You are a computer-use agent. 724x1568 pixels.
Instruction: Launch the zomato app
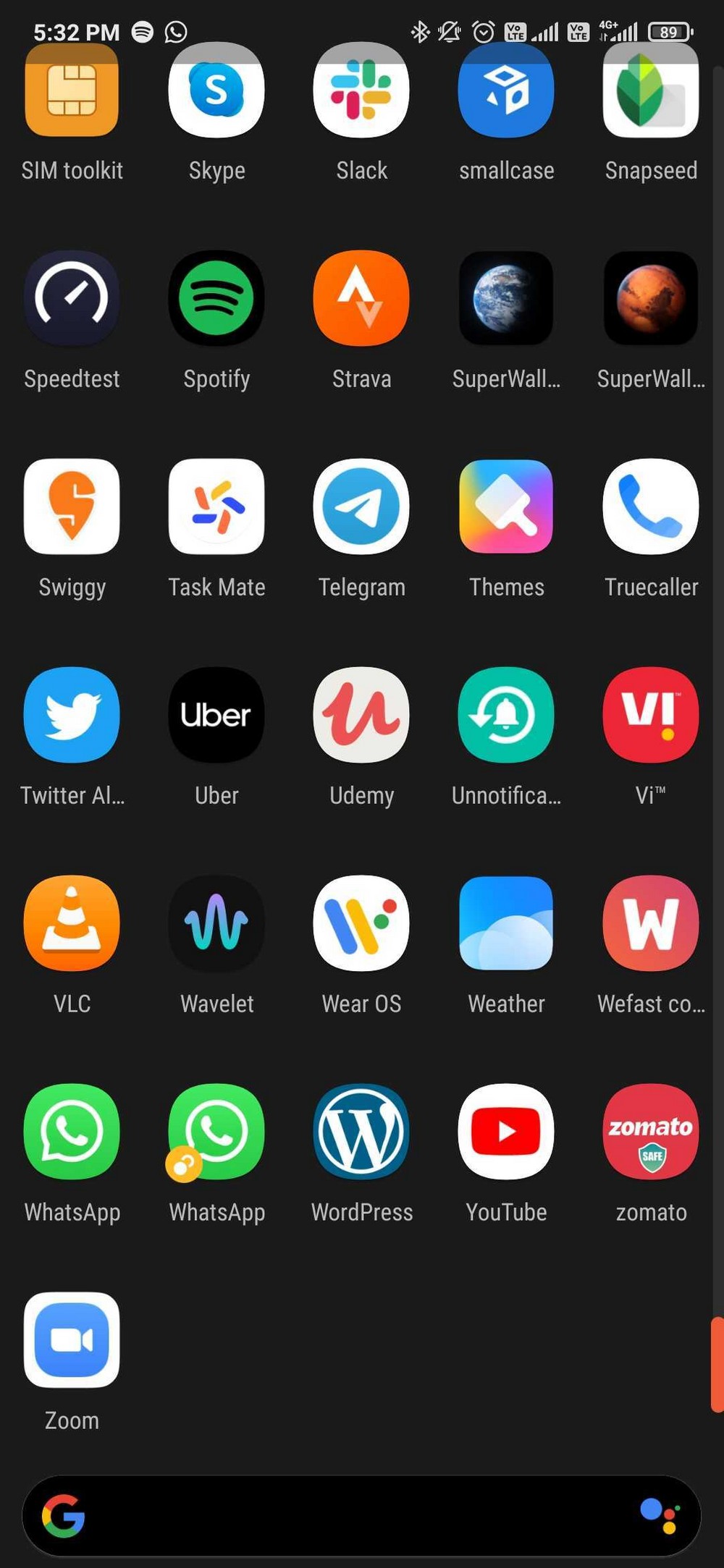(651, 1132)
